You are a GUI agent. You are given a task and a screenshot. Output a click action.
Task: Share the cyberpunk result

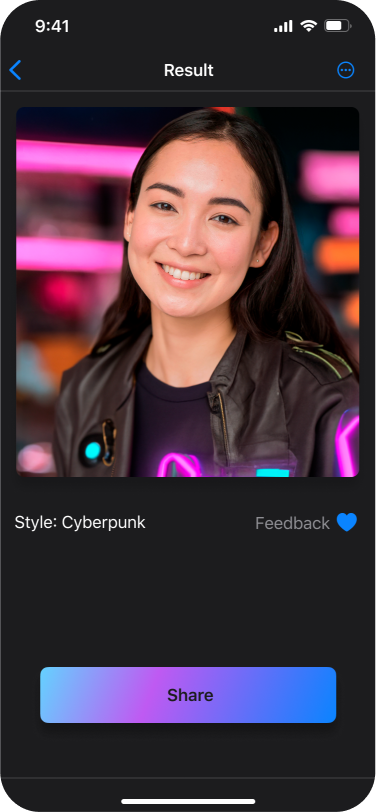point(188,694)
